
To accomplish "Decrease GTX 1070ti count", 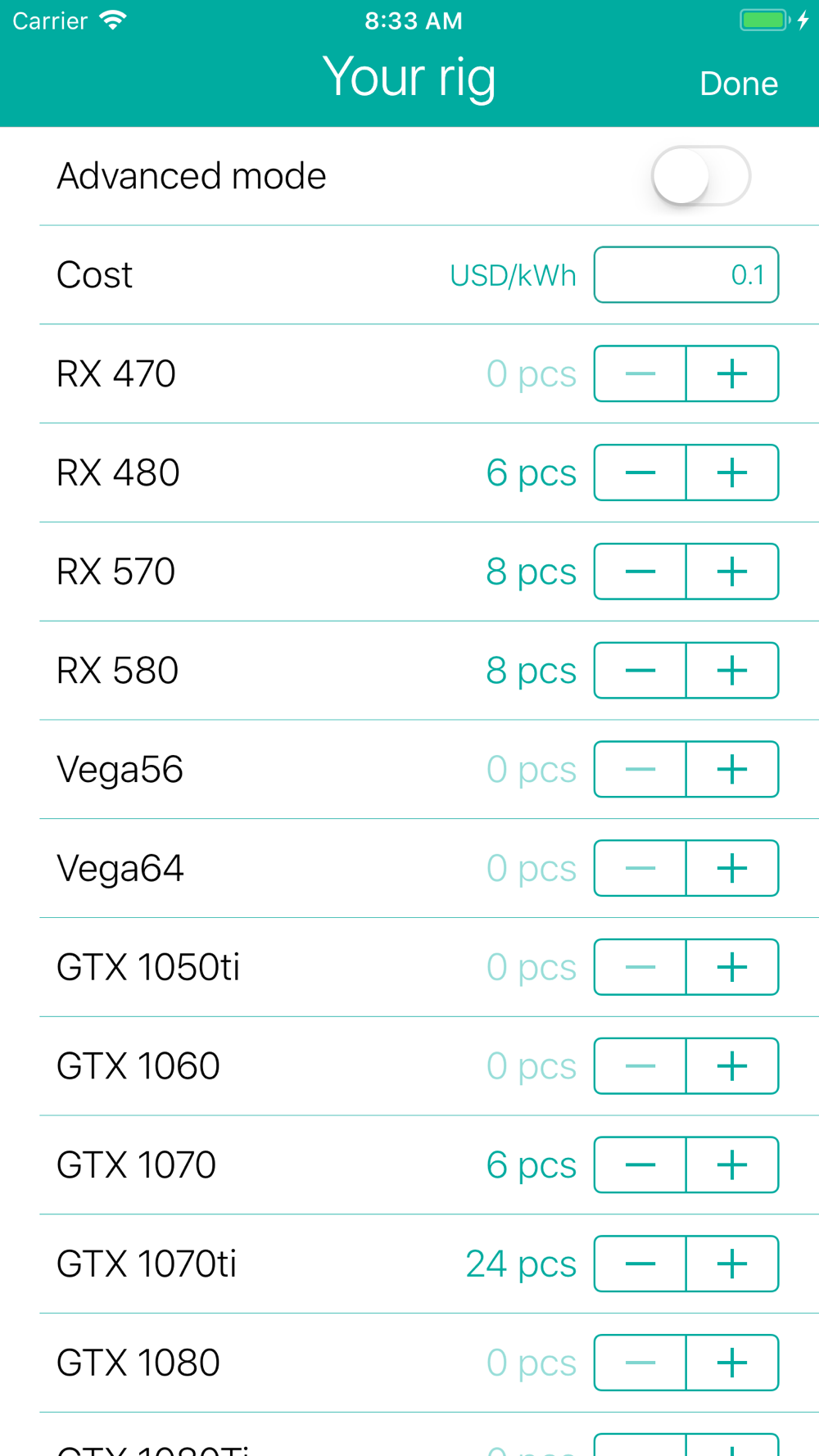I will pos(640,1264).
